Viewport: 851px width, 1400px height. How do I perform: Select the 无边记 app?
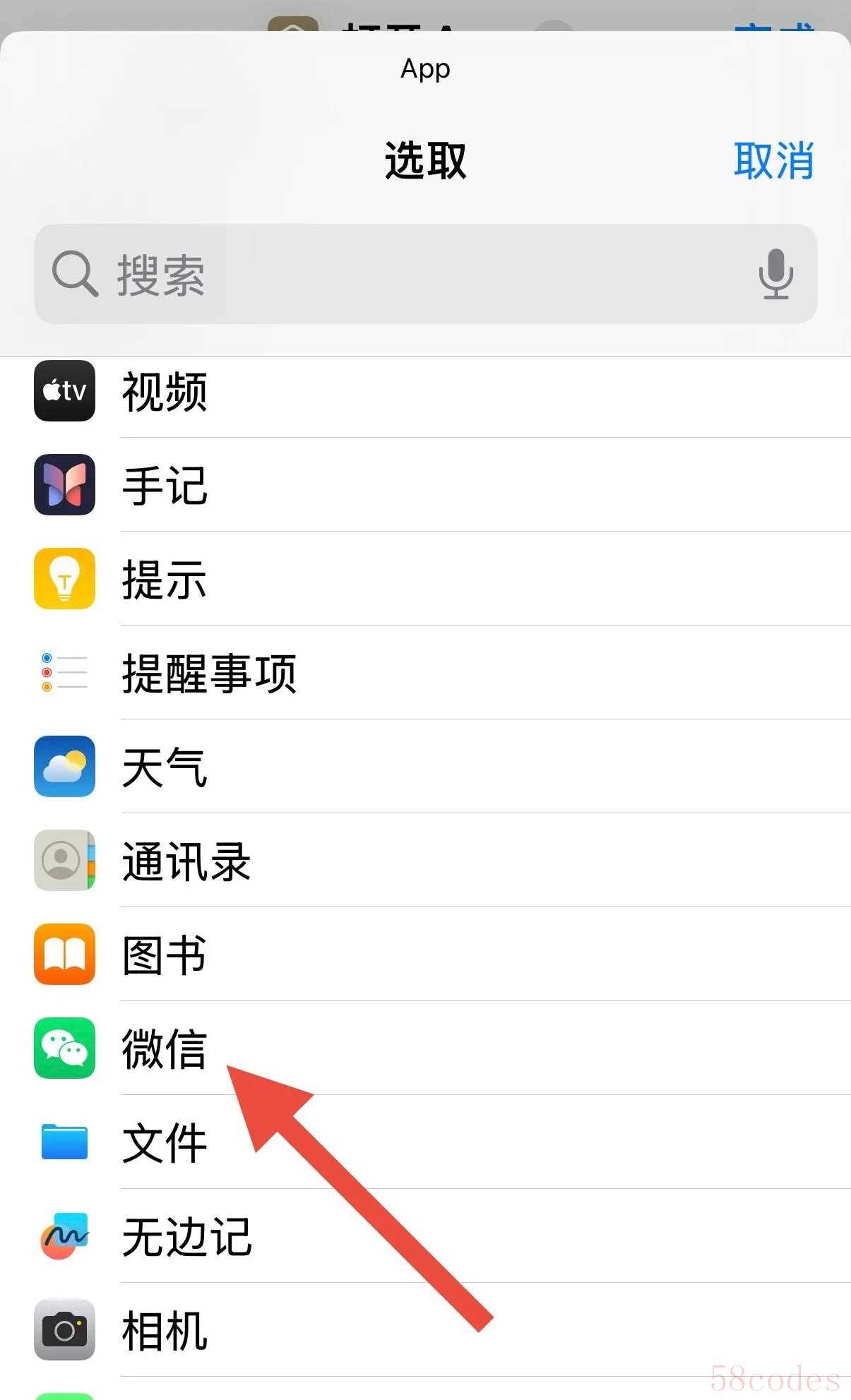coord(186,1237)
